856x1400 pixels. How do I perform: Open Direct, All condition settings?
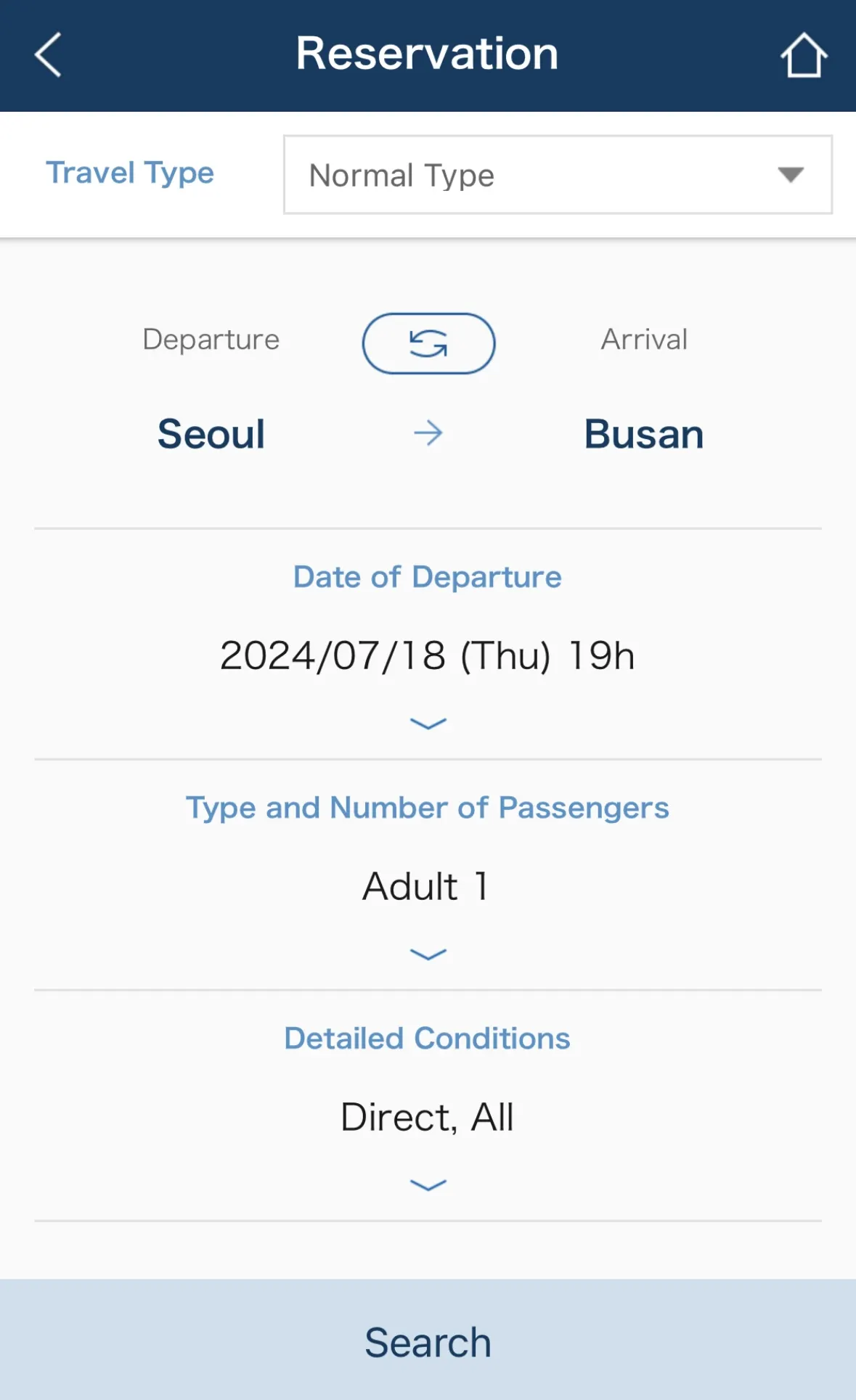pyautogui.click(x=428, y=1117)
